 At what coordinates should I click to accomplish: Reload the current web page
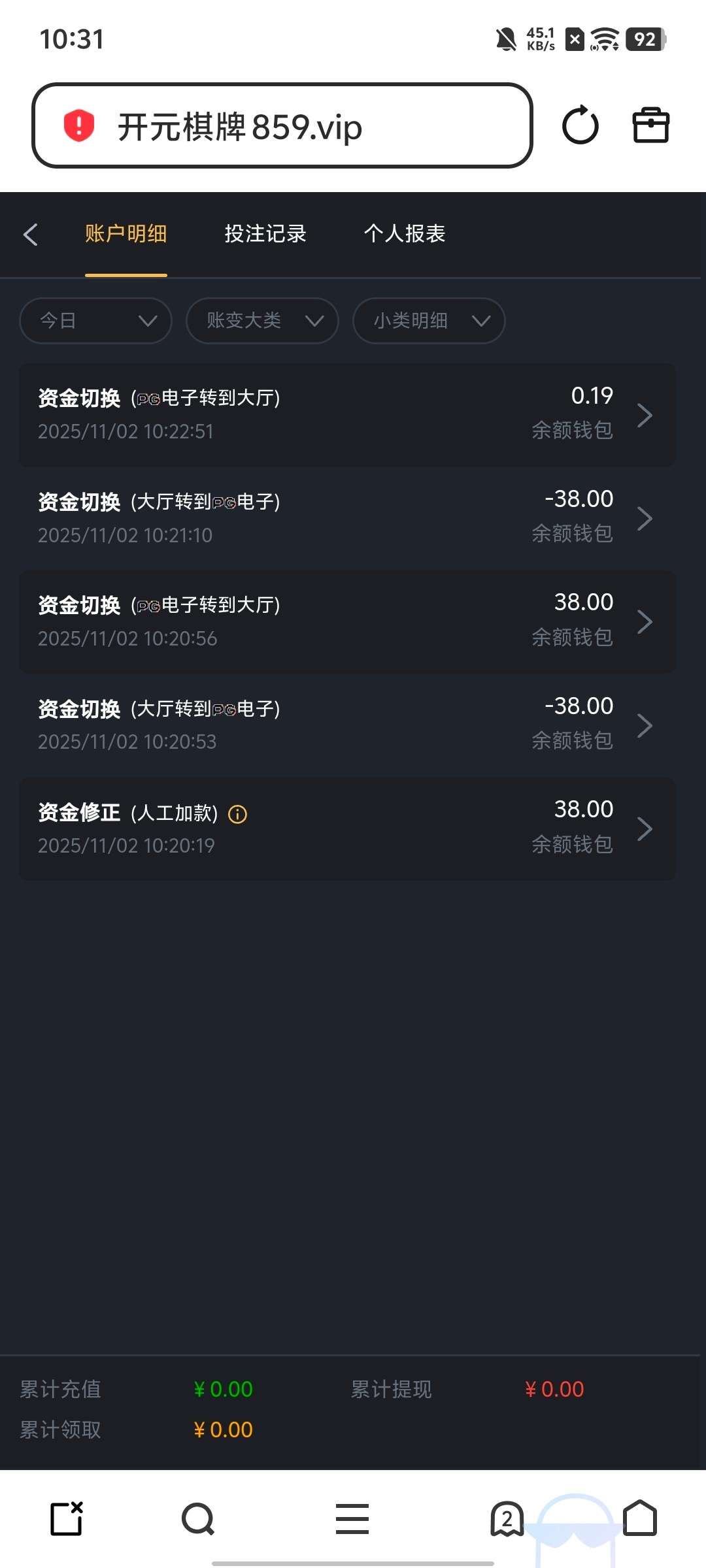point(580,125)
